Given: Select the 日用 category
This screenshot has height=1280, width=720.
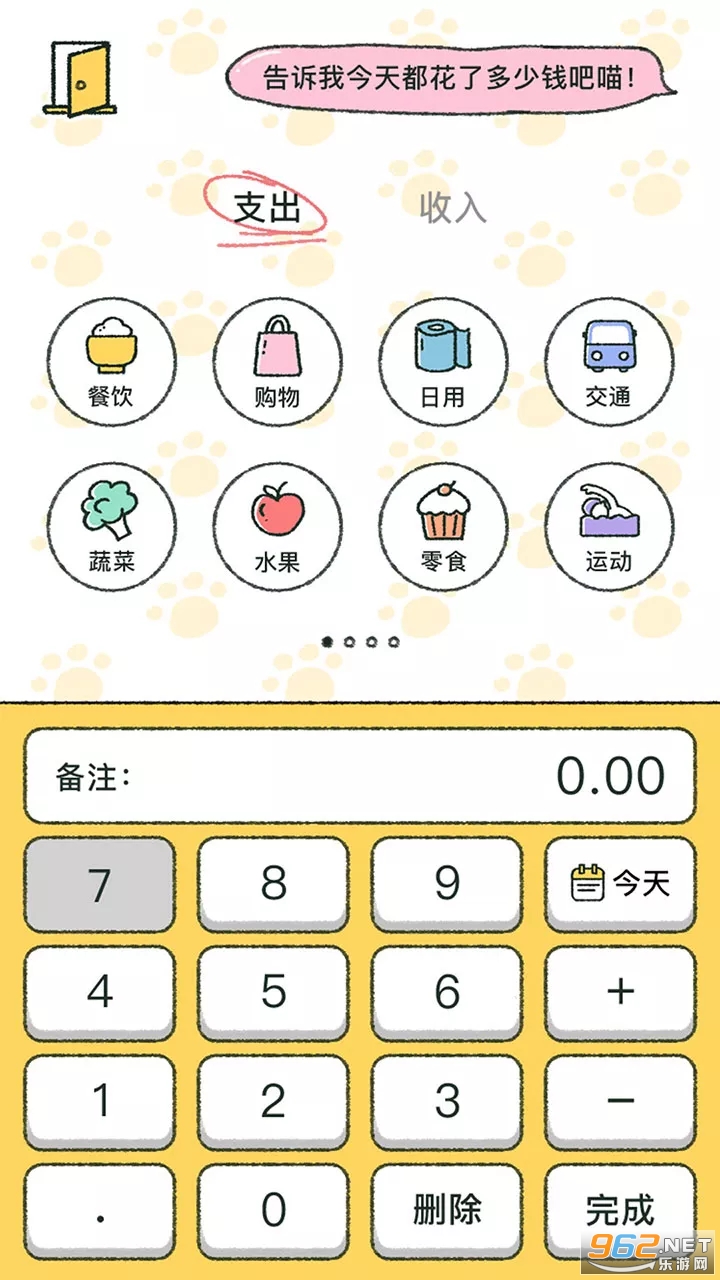Looking at the screenshot, I should (x=443, y=362).
